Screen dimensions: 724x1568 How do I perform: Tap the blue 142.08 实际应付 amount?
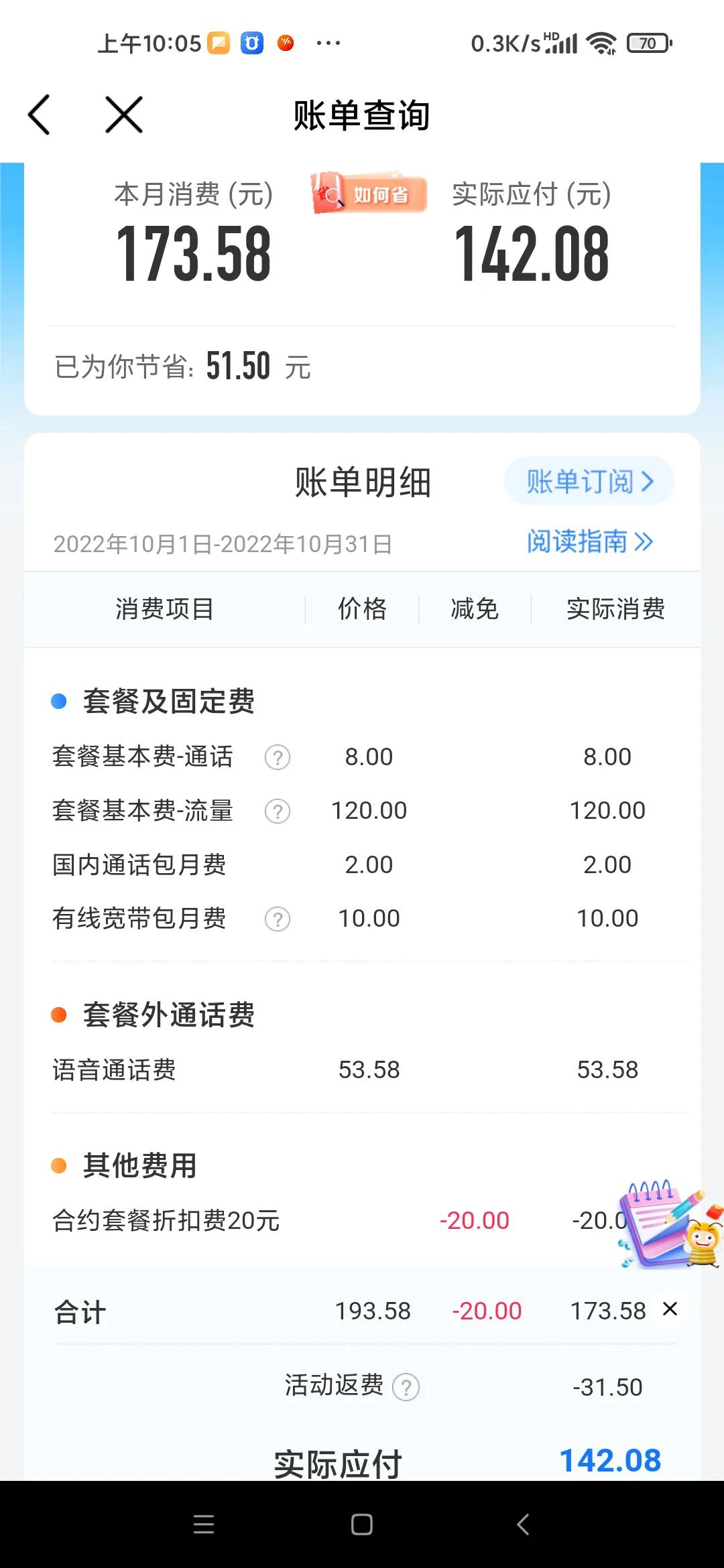613,1461
